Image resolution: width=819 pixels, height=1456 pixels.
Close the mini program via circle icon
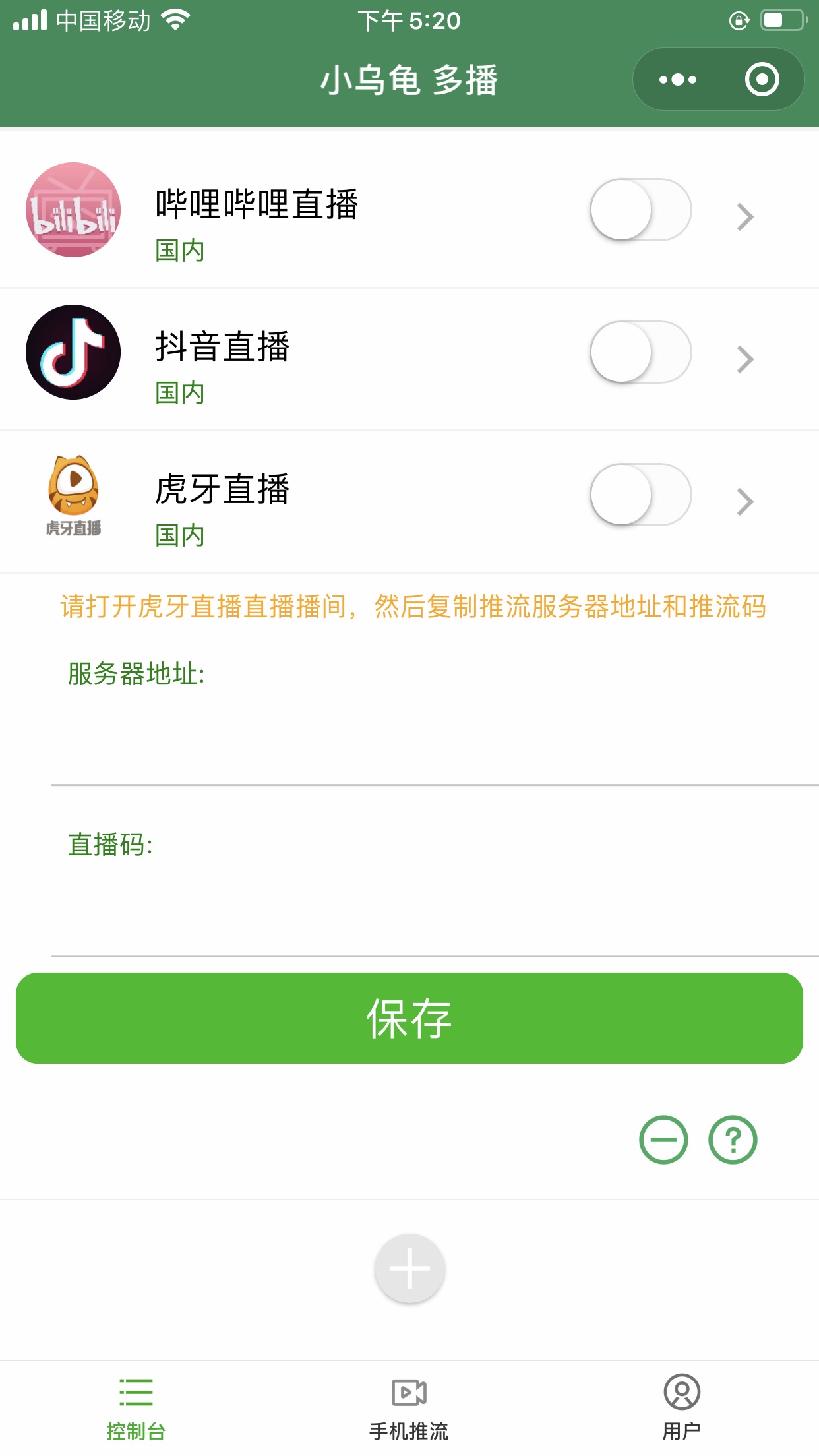pos(762,80)
